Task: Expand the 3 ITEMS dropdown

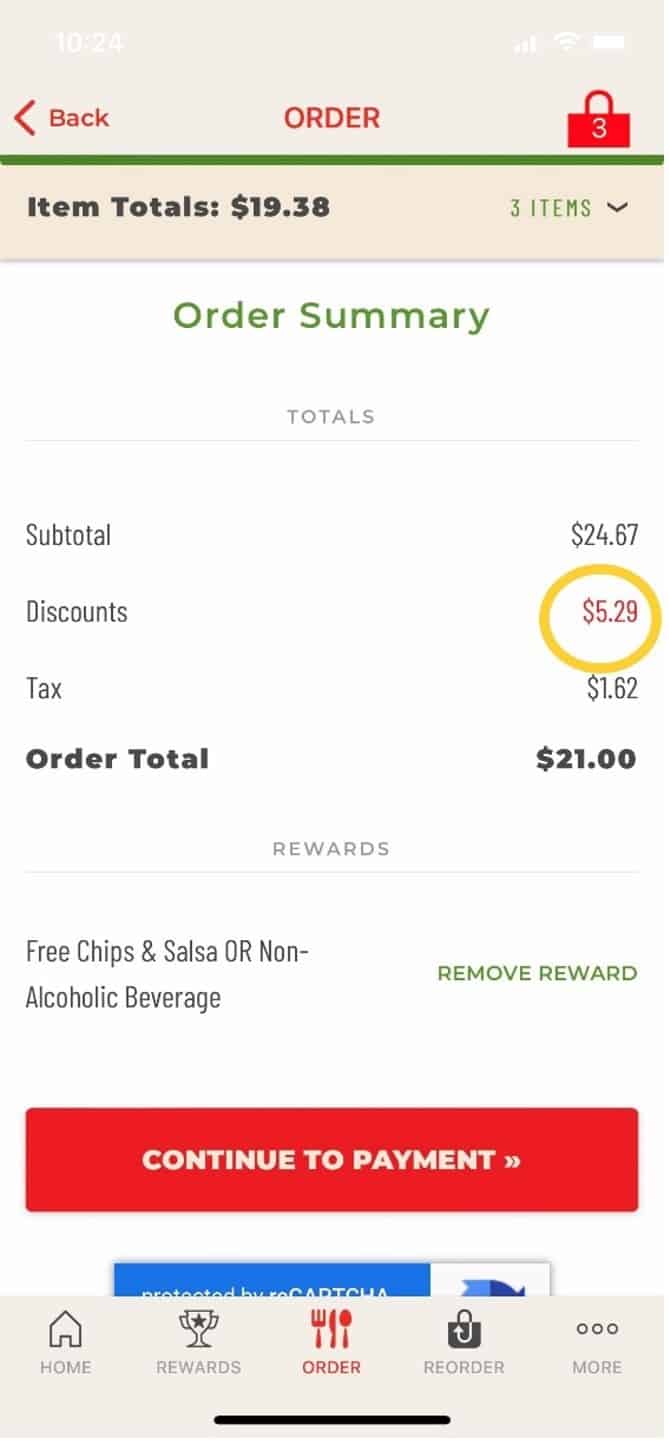Action: [568, 208]
